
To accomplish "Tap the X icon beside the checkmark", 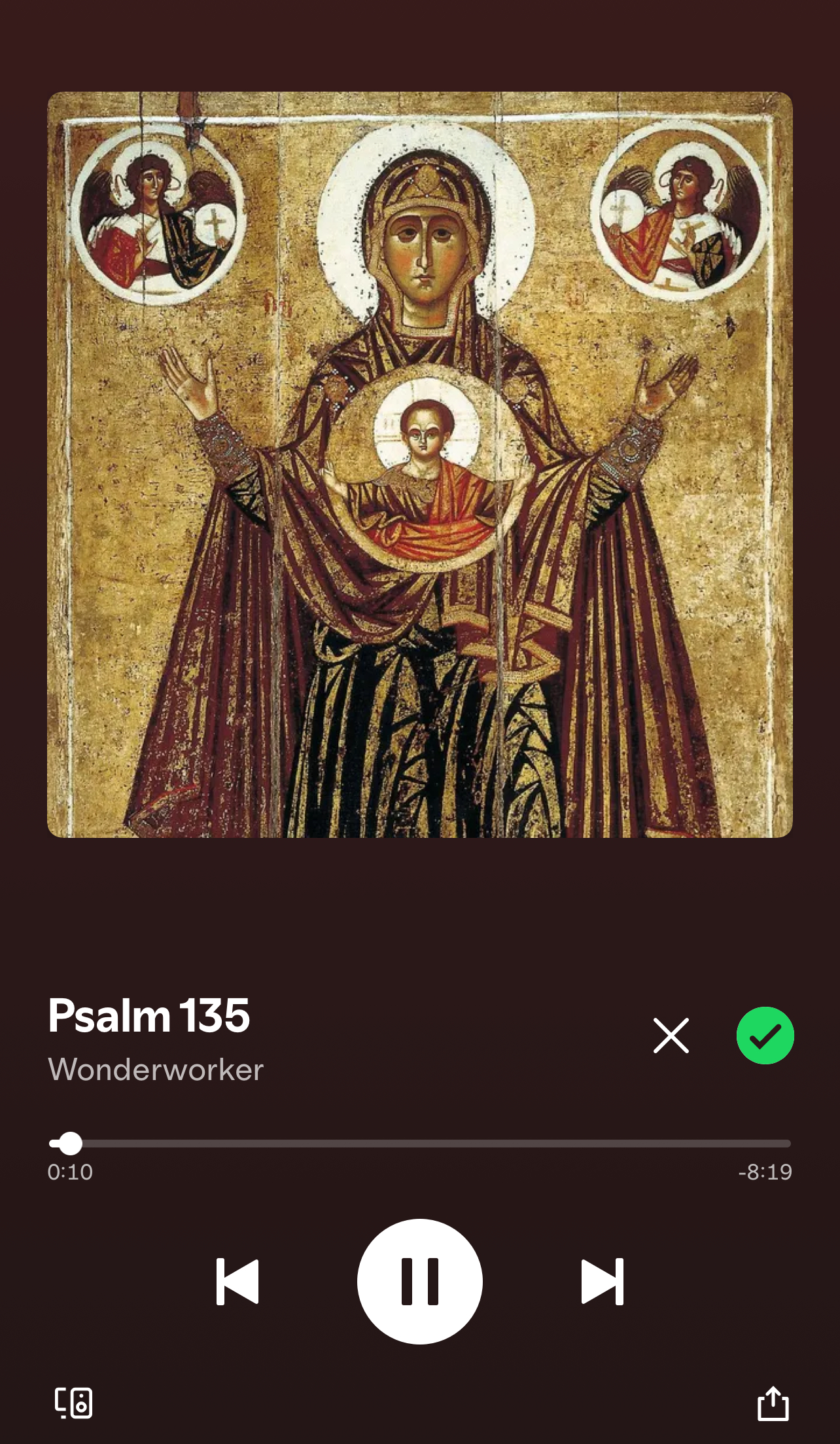I will coord(671,1035).
